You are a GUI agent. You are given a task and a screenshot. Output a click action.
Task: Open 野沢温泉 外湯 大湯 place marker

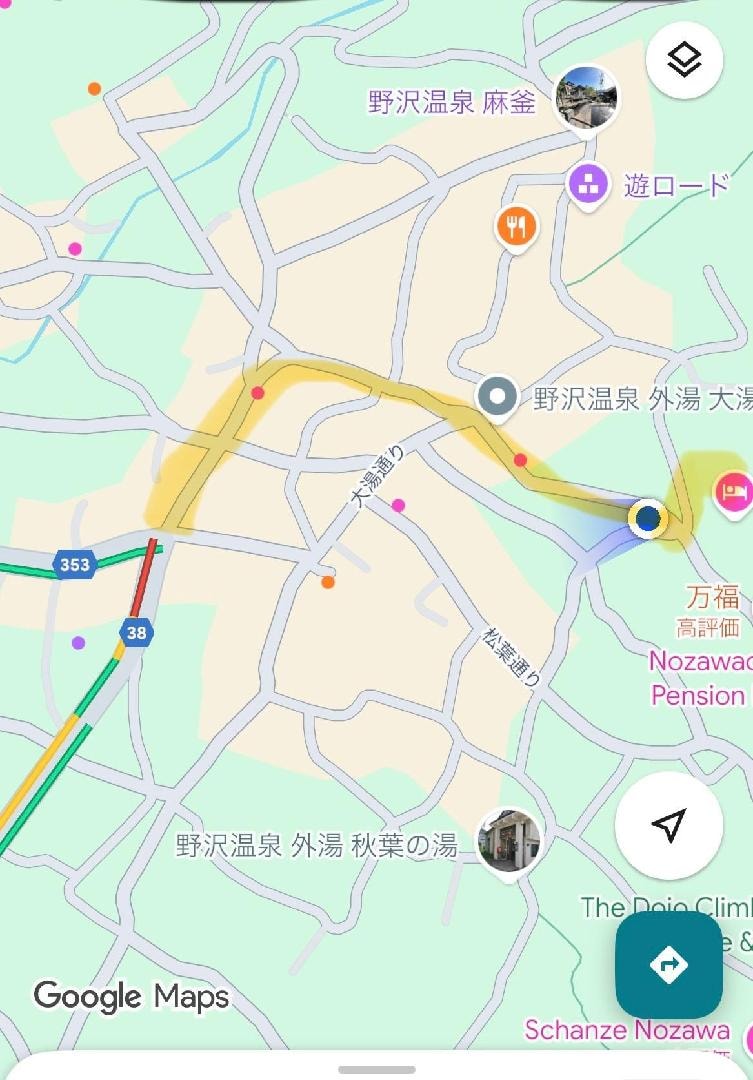(x=497, y=397)
